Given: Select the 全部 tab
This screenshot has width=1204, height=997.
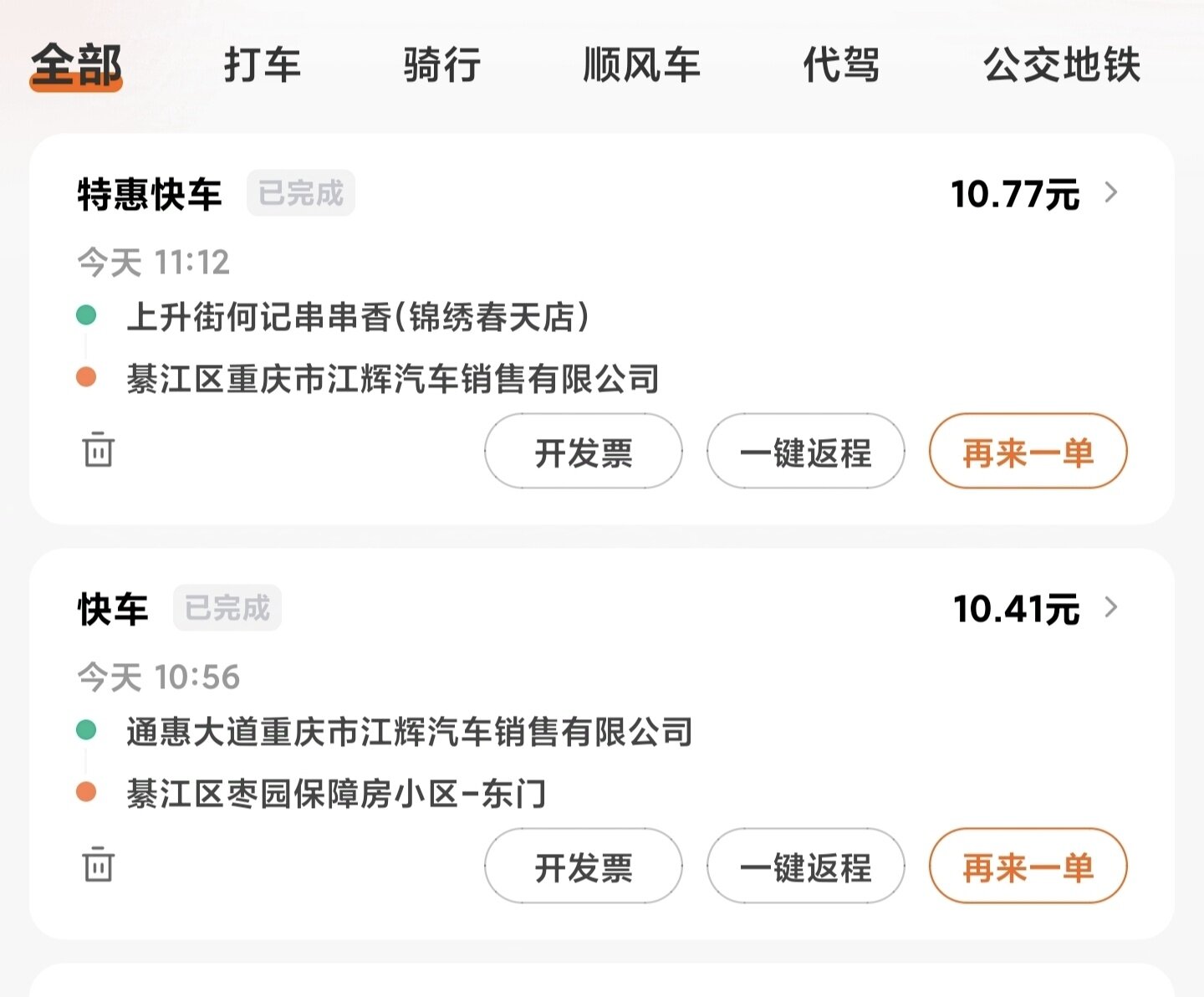Looking at the screenshot, I should pos(76,65).
